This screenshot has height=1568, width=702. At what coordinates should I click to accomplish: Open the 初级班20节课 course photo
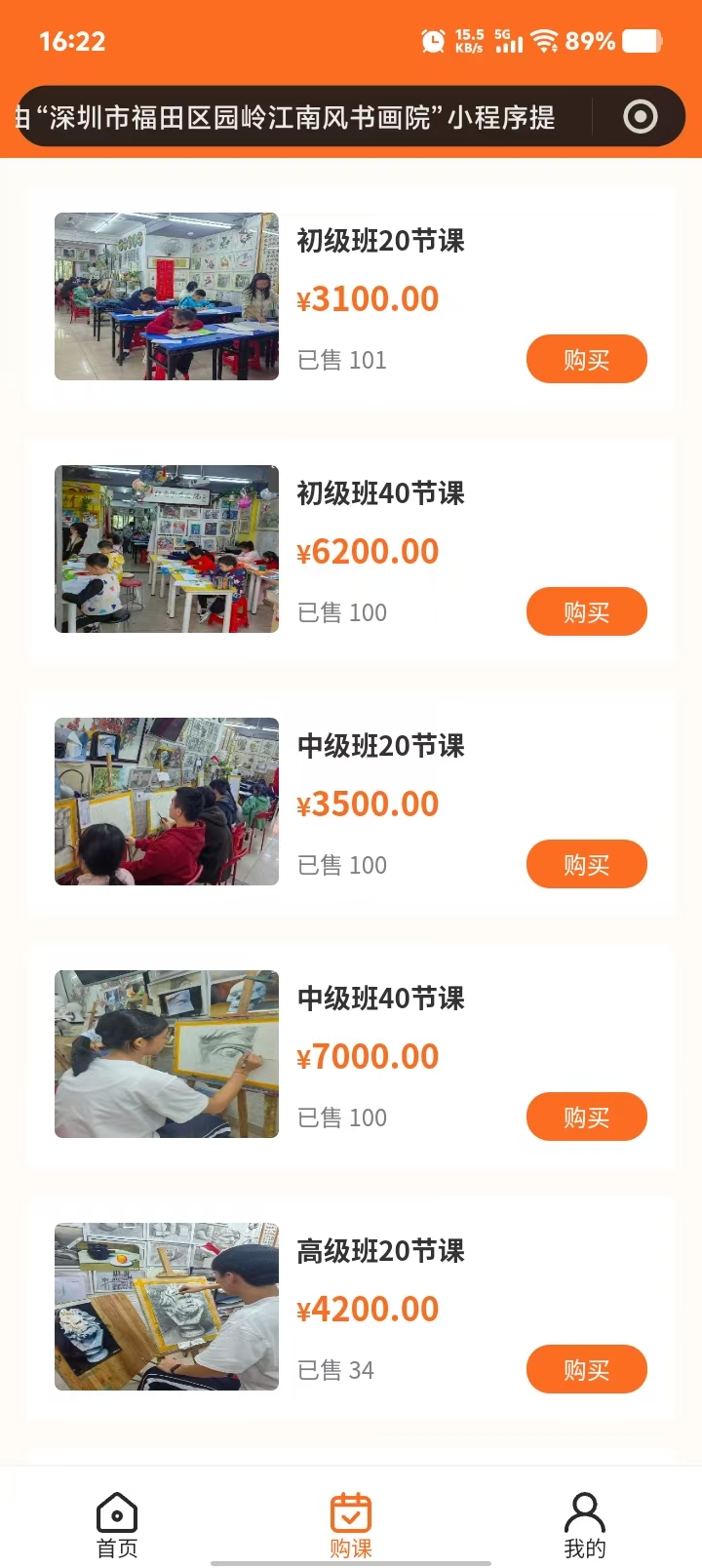(x=167, y=296)
